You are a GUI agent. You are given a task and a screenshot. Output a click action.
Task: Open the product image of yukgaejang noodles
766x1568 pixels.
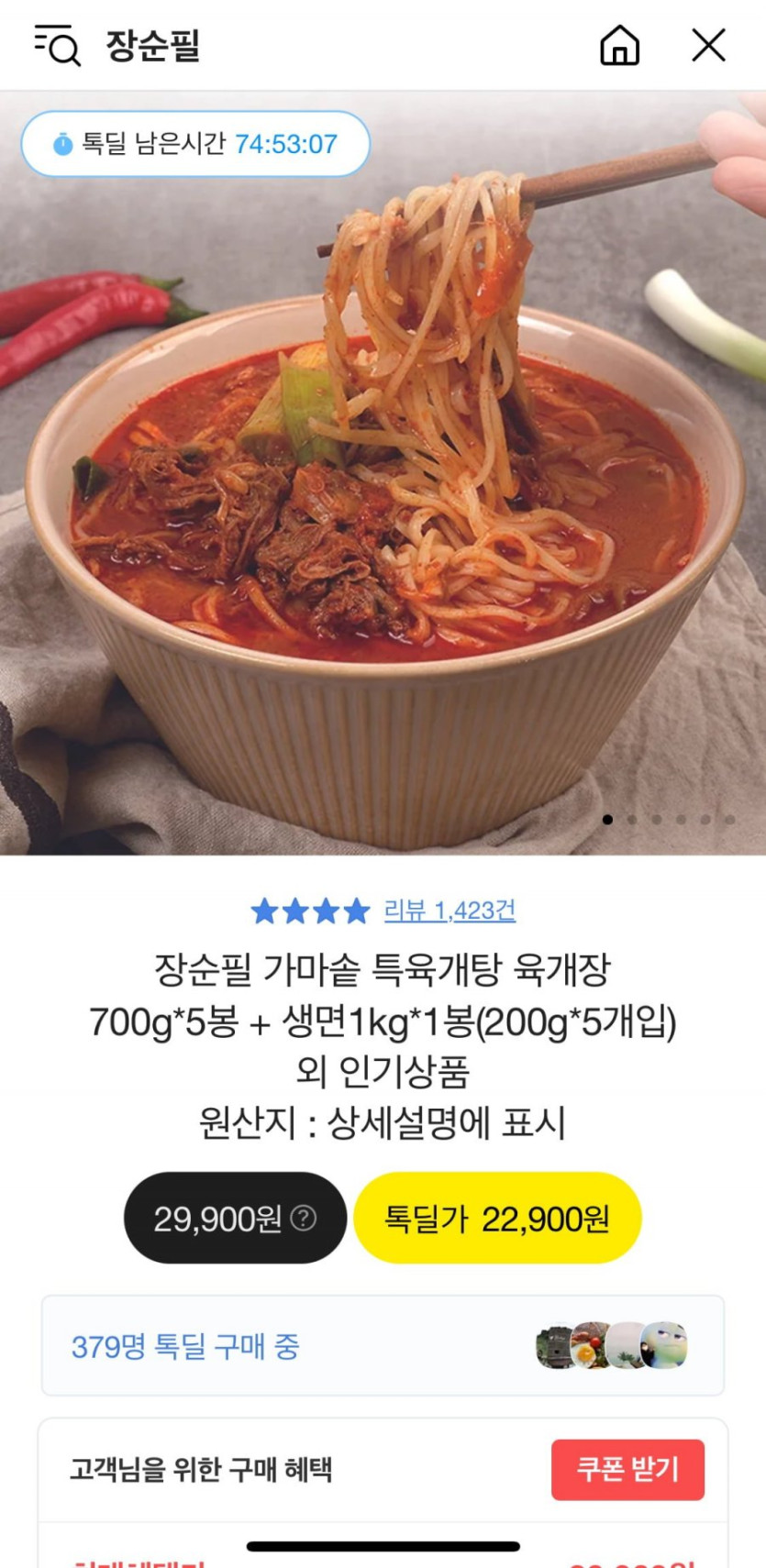point(383,473)
